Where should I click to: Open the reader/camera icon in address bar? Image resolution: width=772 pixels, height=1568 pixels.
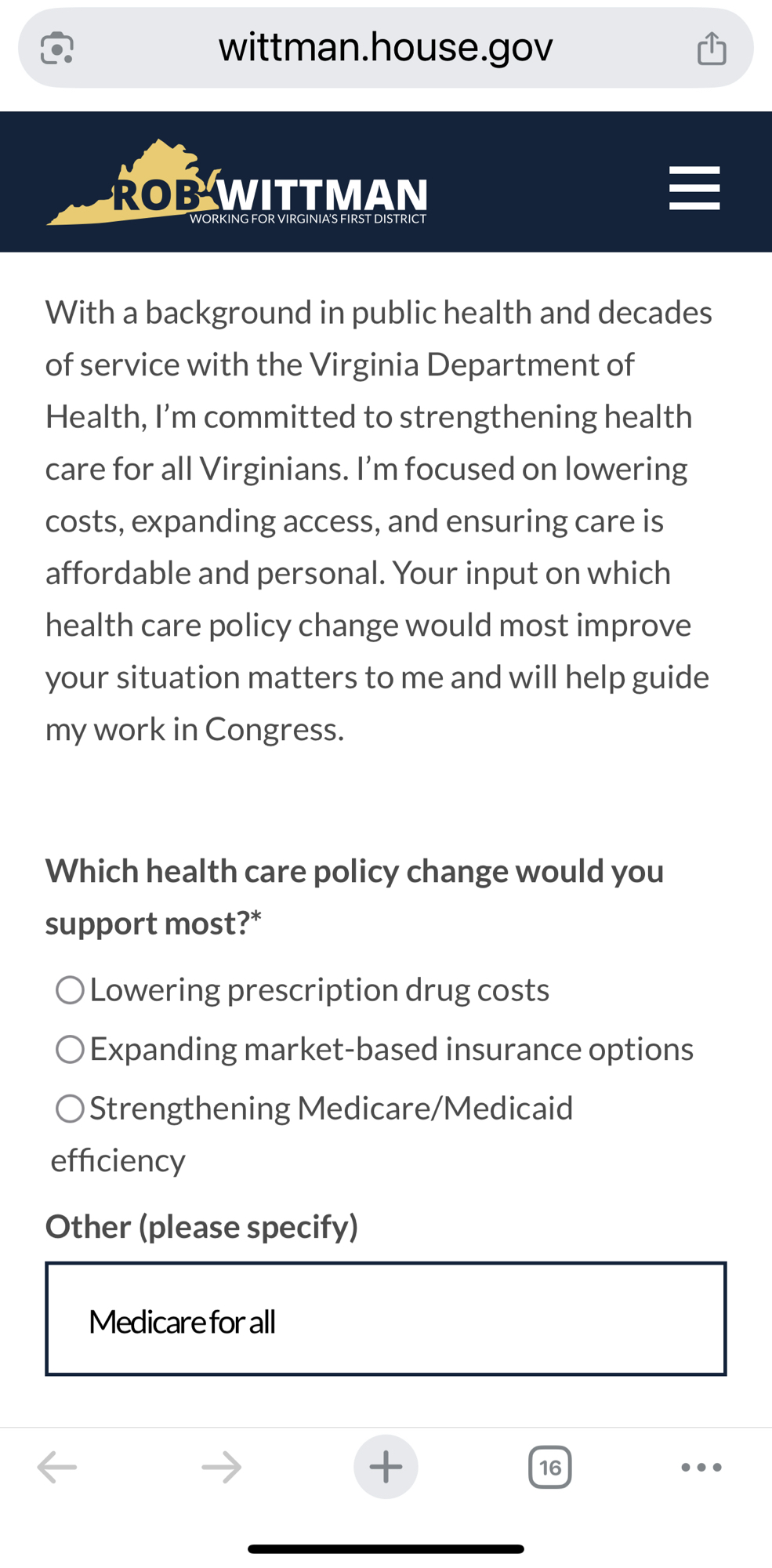[x=57, y=48]
